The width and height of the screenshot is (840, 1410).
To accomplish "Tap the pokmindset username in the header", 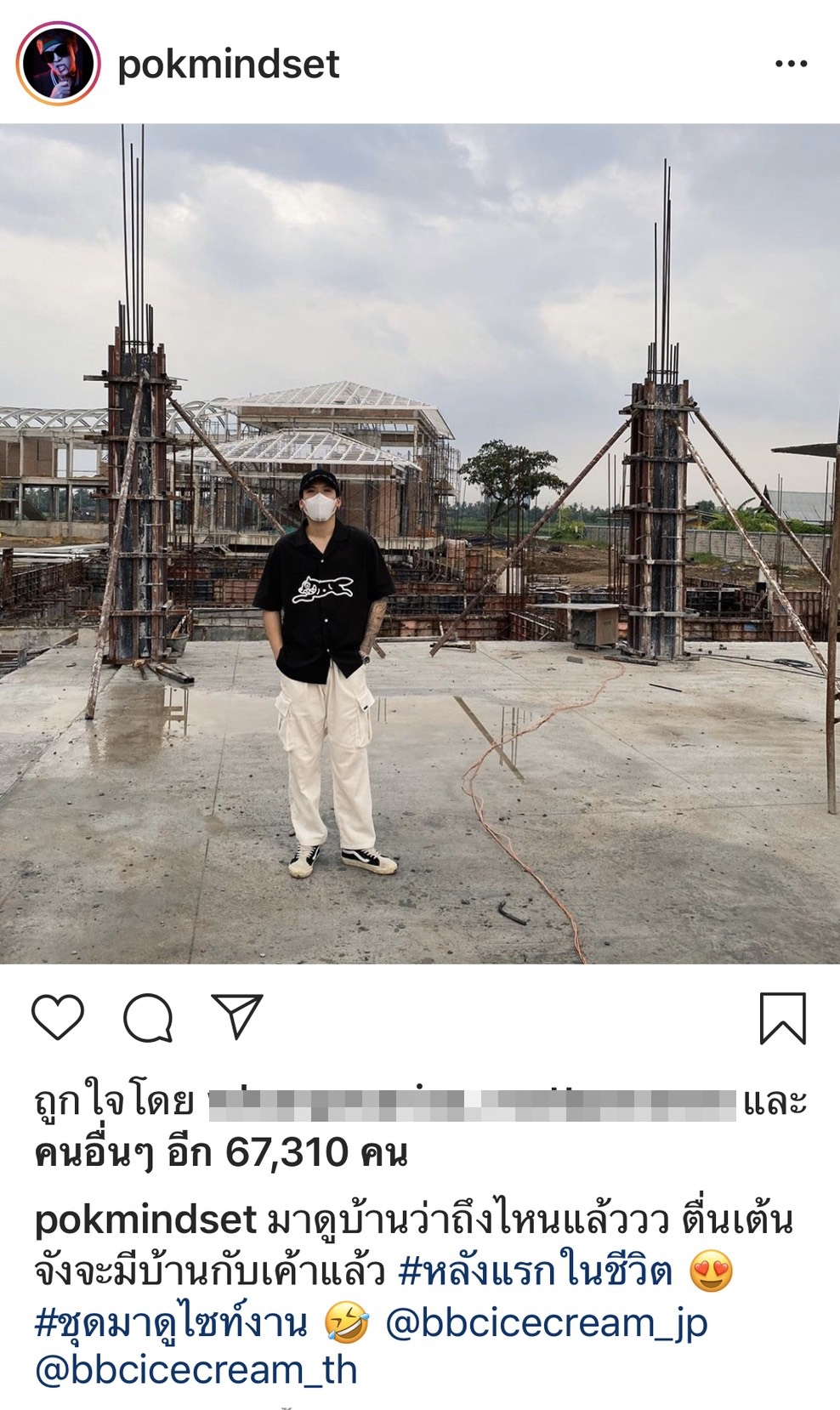I will click(x=229, y=65).
